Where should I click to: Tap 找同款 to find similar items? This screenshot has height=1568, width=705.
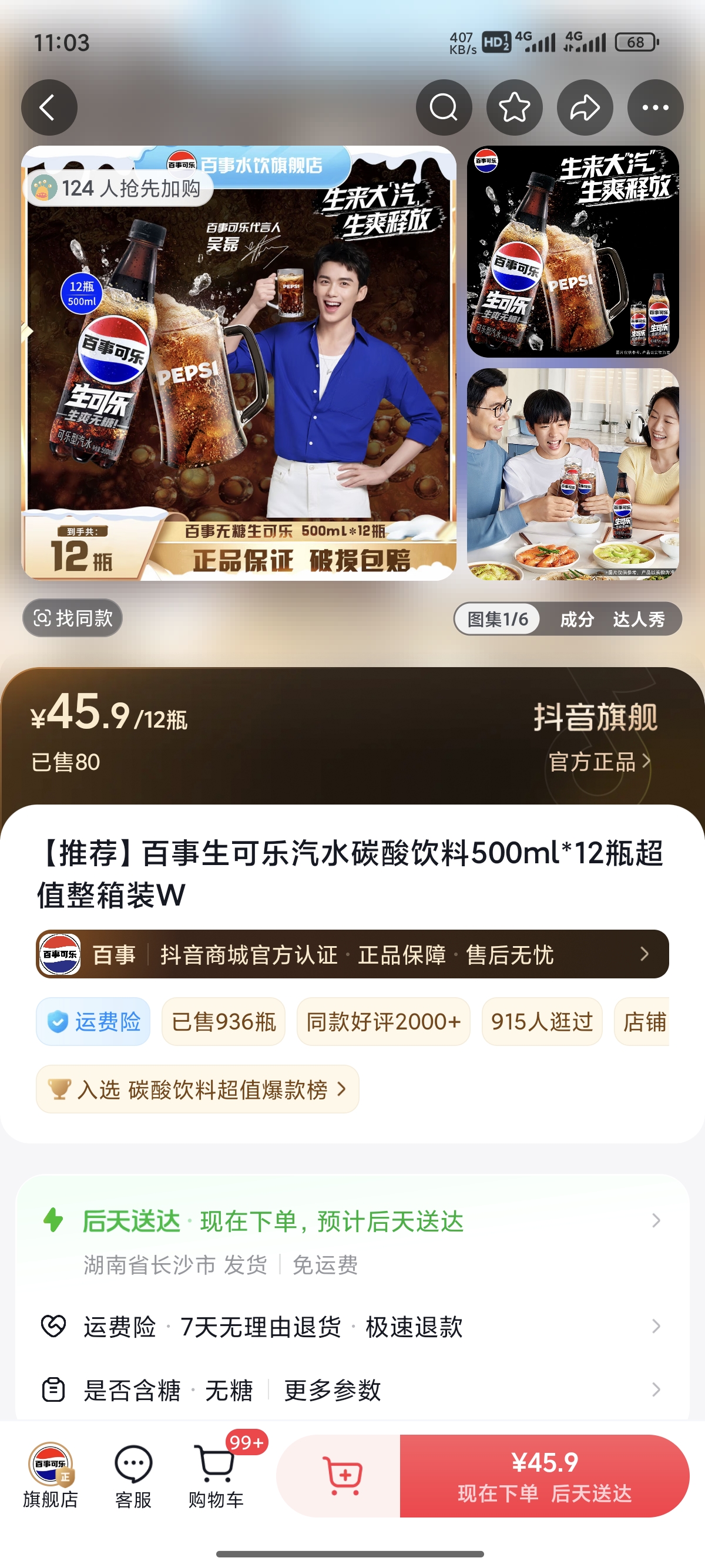coord(73,618)
